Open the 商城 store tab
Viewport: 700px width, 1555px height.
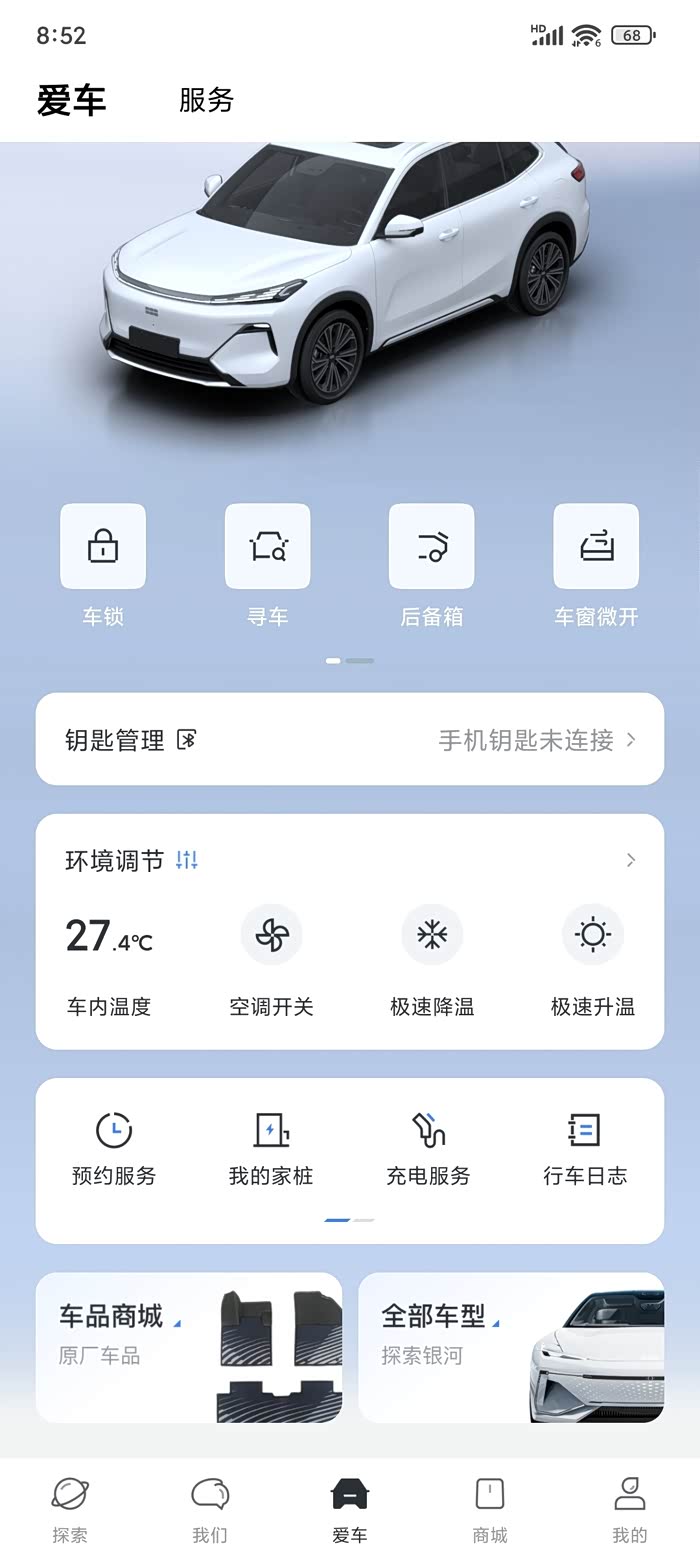point(490,1508)
